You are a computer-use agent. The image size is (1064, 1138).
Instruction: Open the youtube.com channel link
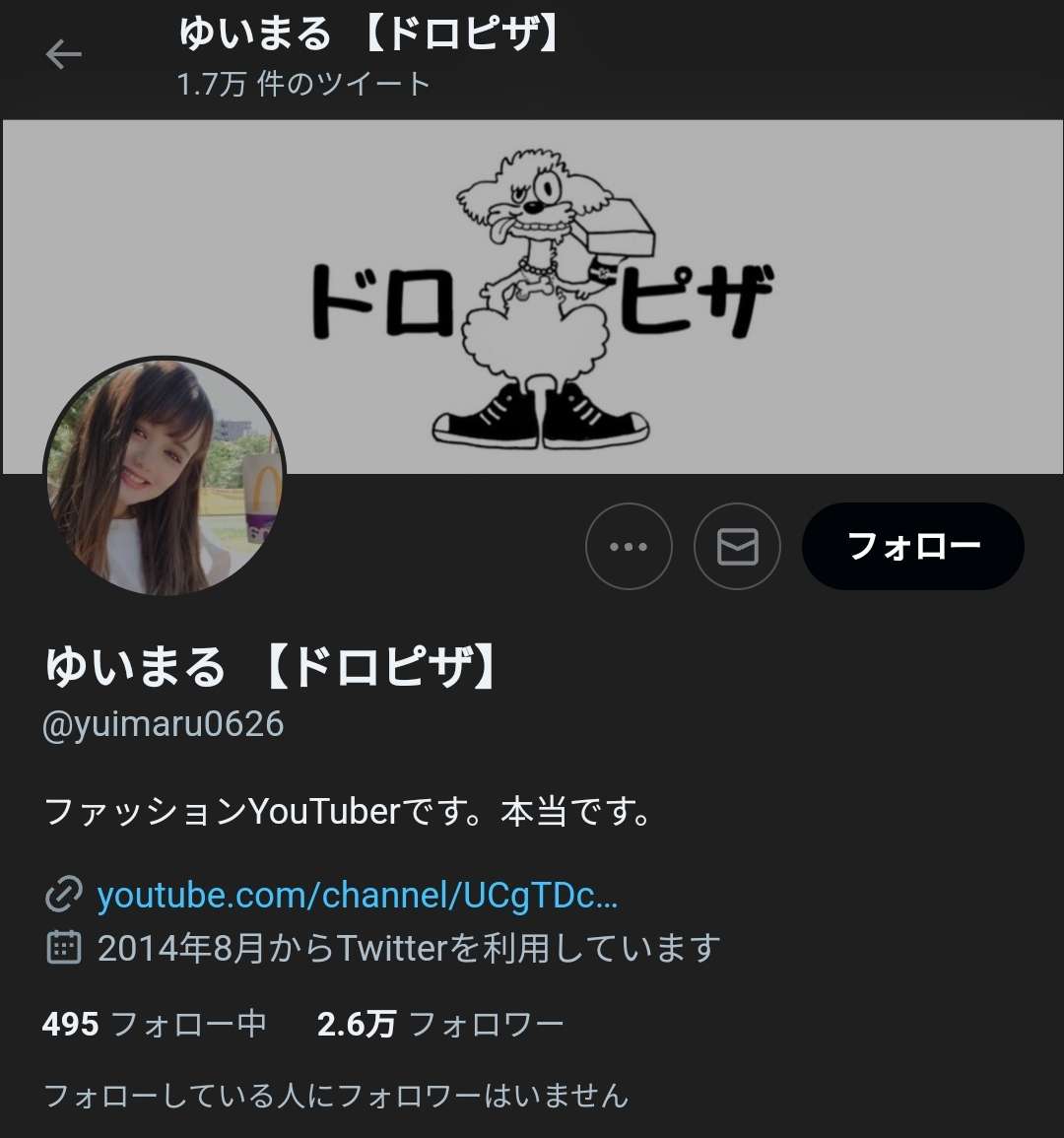(x=357, y=895)
